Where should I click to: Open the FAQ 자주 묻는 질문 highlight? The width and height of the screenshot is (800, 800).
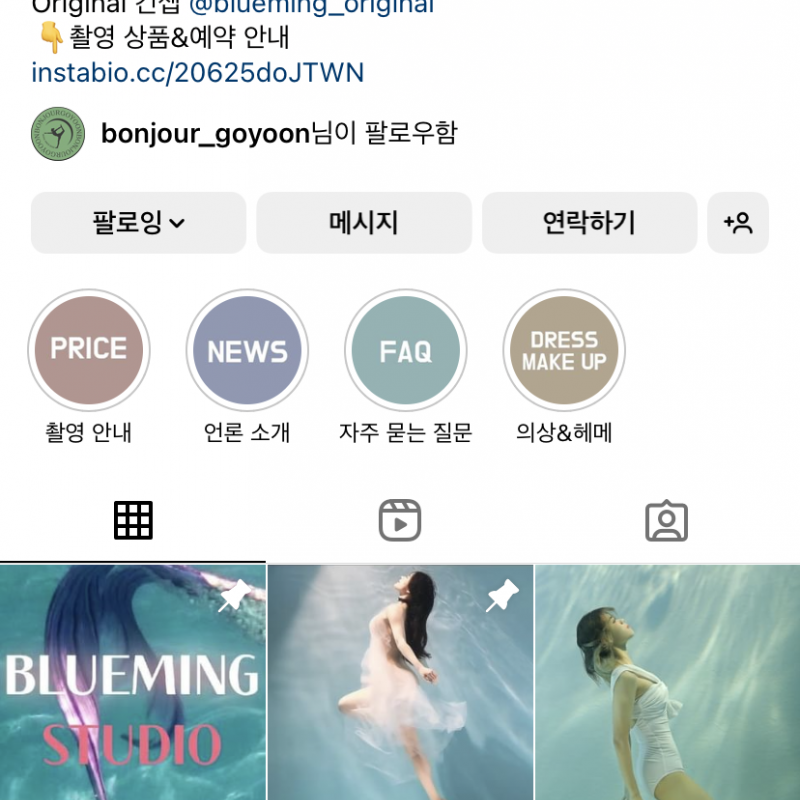405,351
